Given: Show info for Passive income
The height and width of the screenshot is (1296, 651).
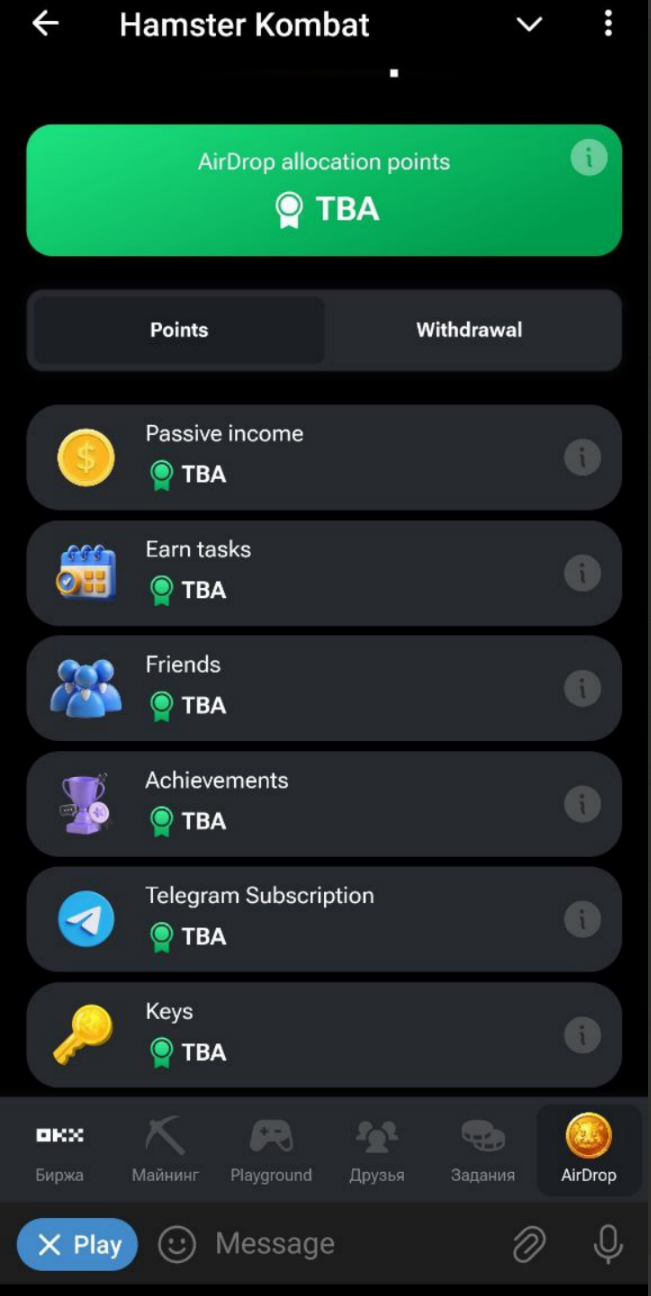Looking at the screenshot, I should click(582, 458).
